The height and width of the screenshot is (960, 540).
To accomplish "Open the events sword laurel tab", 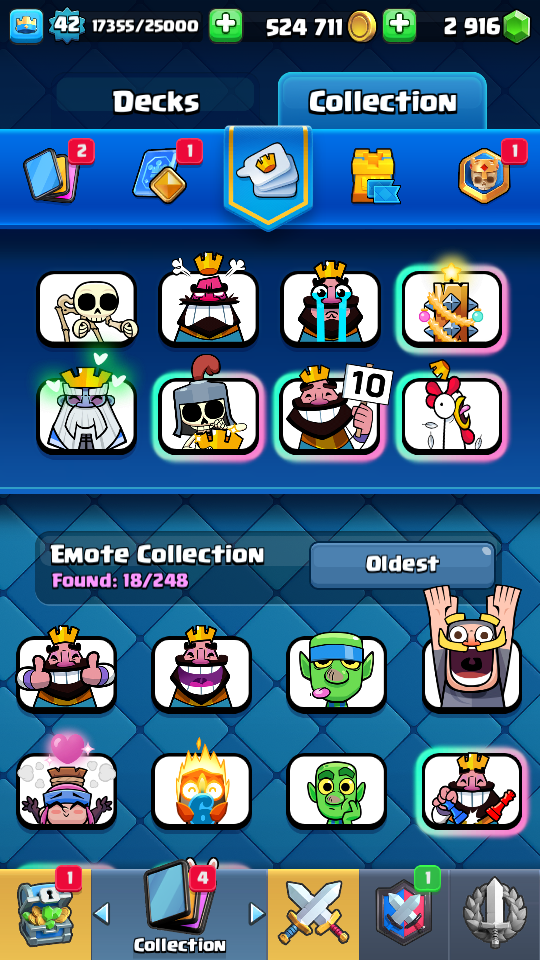I will pos(494,914).
